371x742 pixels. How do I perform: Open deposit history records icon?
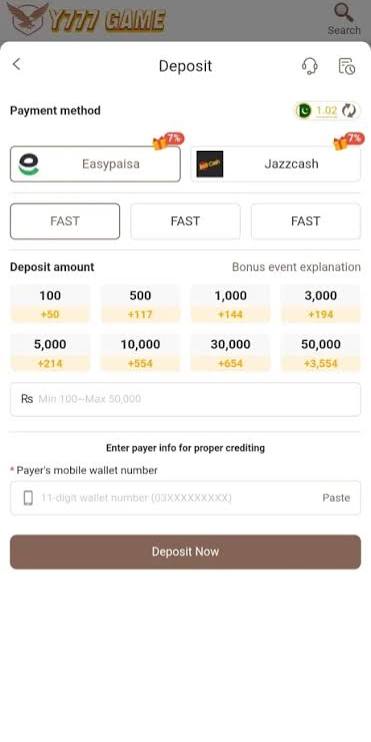click(347, 66)
